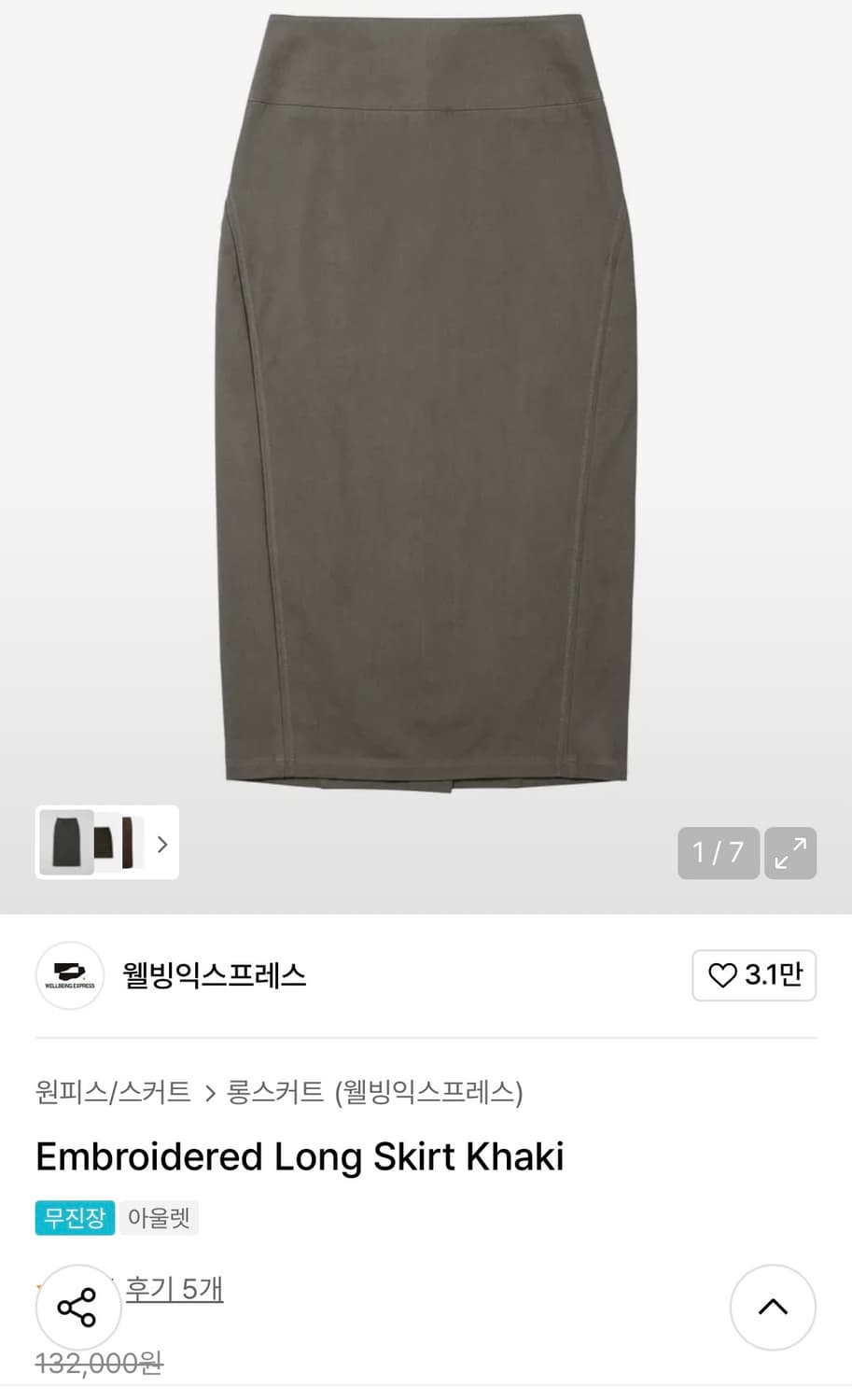Tap the product title Embroidered Long Skirt Khaki
Viewport: 852px width, 1400px height.
[x=300, y=1157]
